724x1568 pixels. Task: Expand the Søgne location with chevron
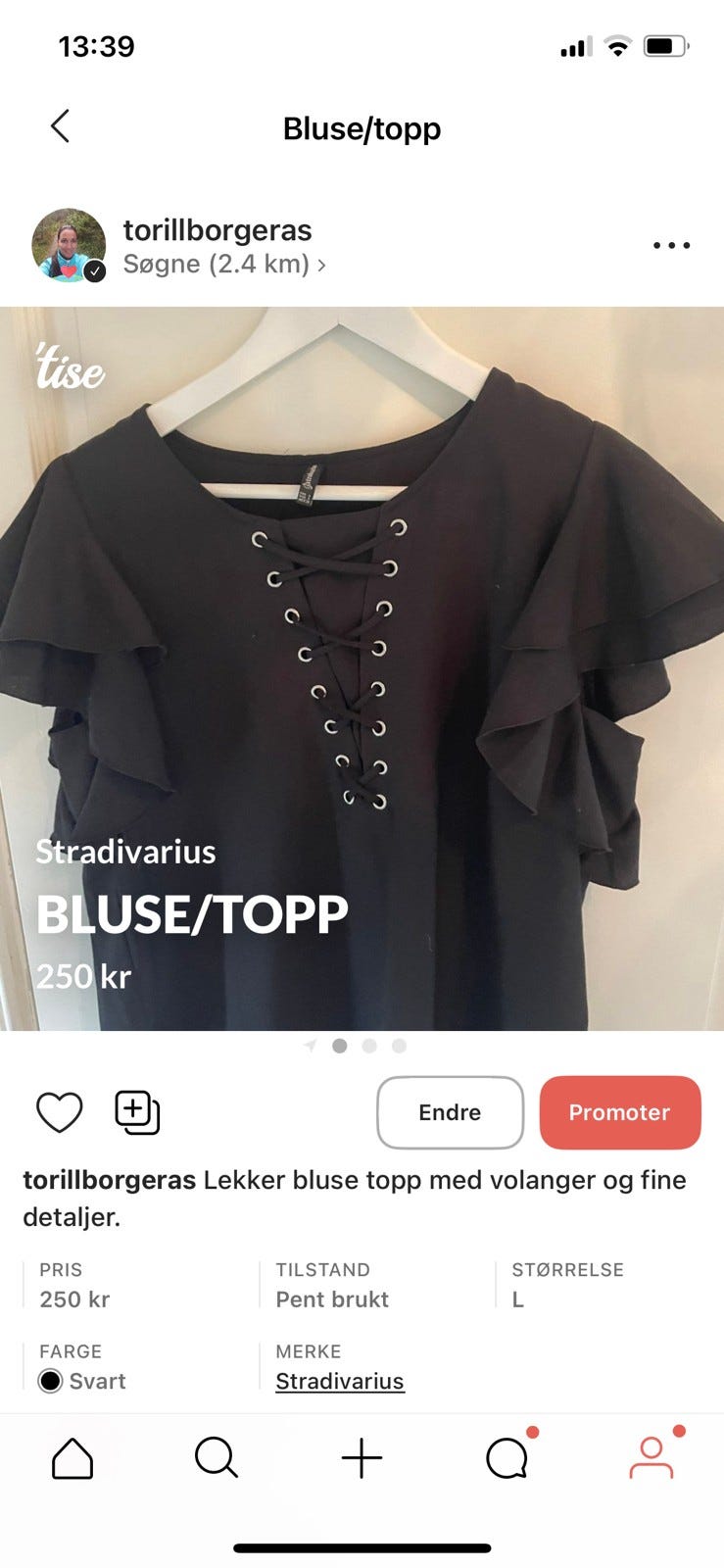coord(323,264)
